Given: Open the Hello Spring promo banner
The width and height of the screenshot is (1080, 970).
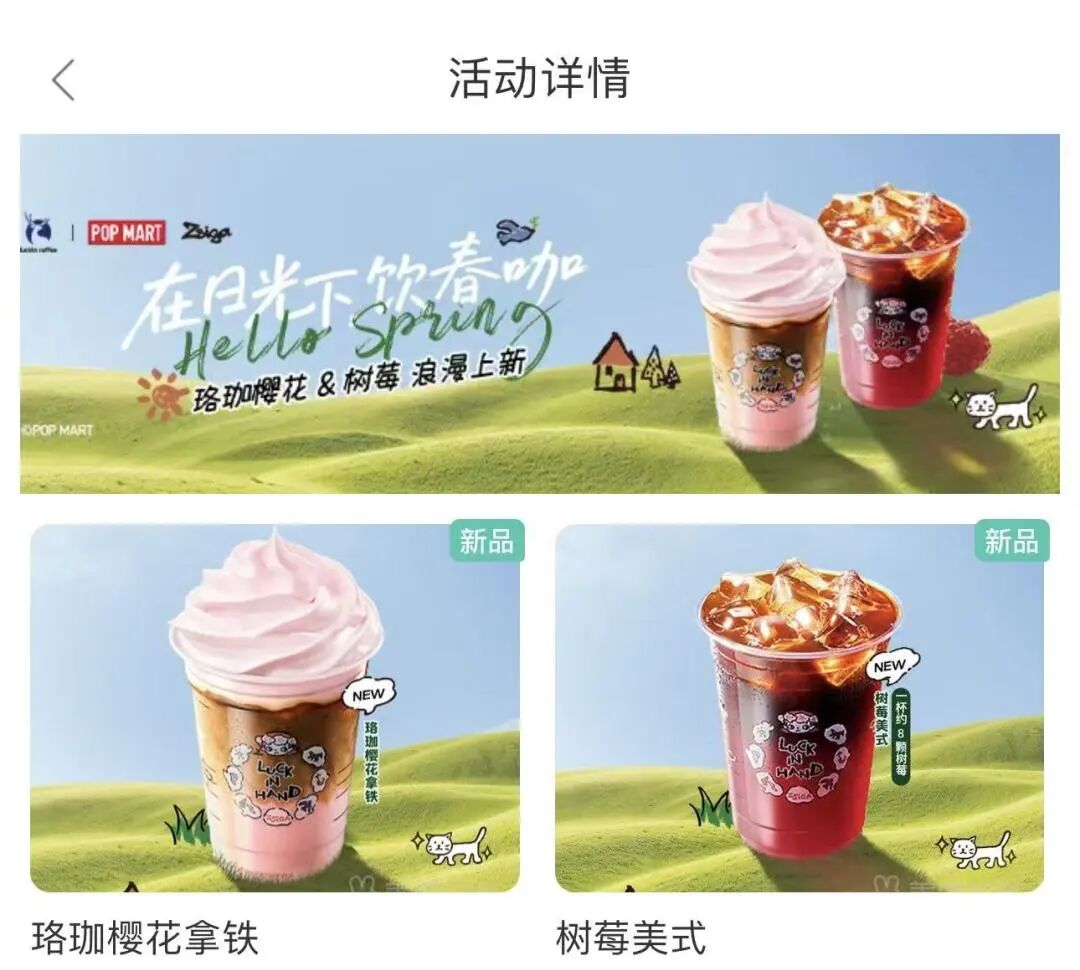Looking at the screenshot, I should point(539,313).
